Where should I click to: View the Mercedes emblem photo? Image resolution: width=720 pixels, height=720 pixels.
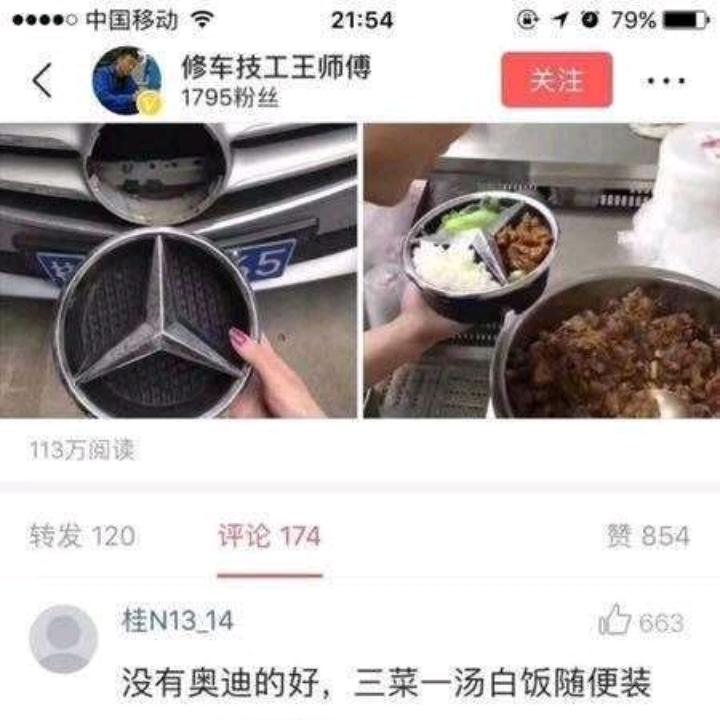[x=178, y=270]
